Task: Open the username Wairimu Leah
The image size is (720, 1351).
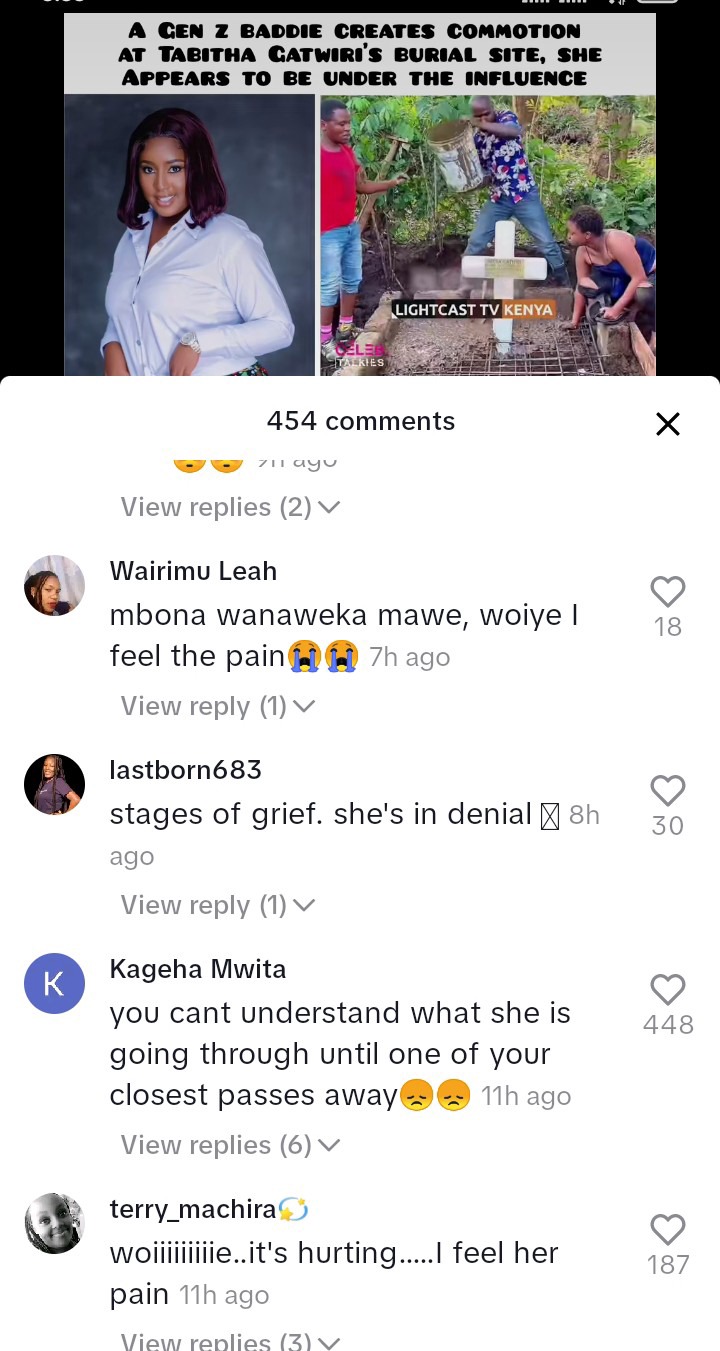Action: 193,571
